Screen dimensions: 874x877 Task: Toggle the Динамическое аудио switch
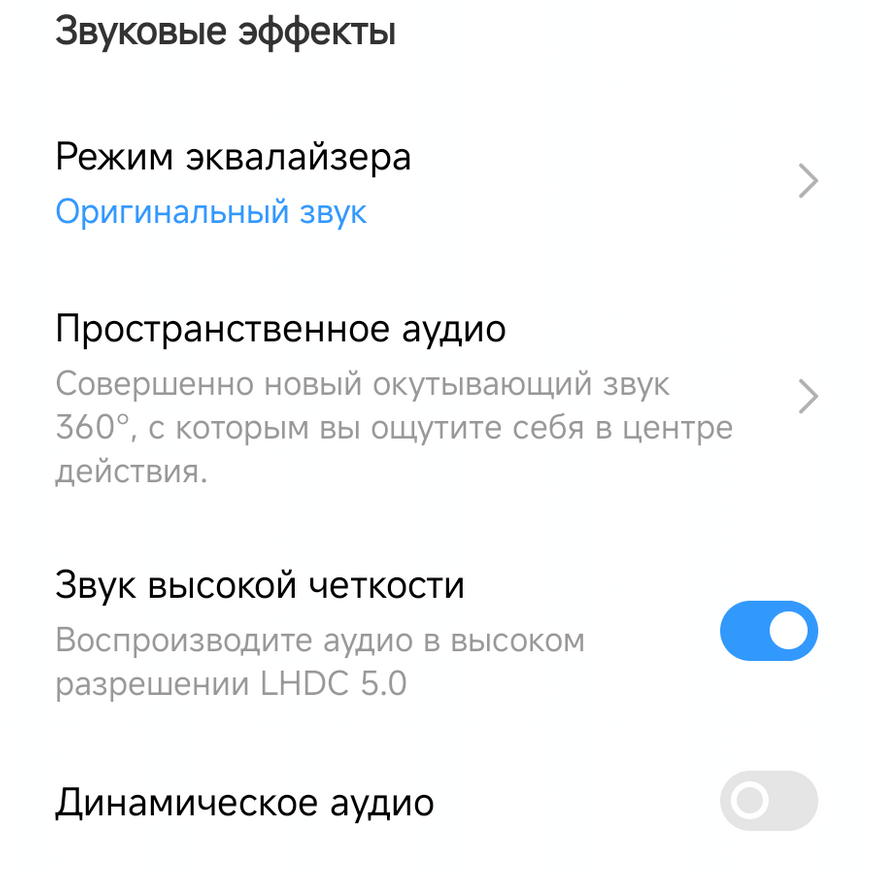pos(768,800)
